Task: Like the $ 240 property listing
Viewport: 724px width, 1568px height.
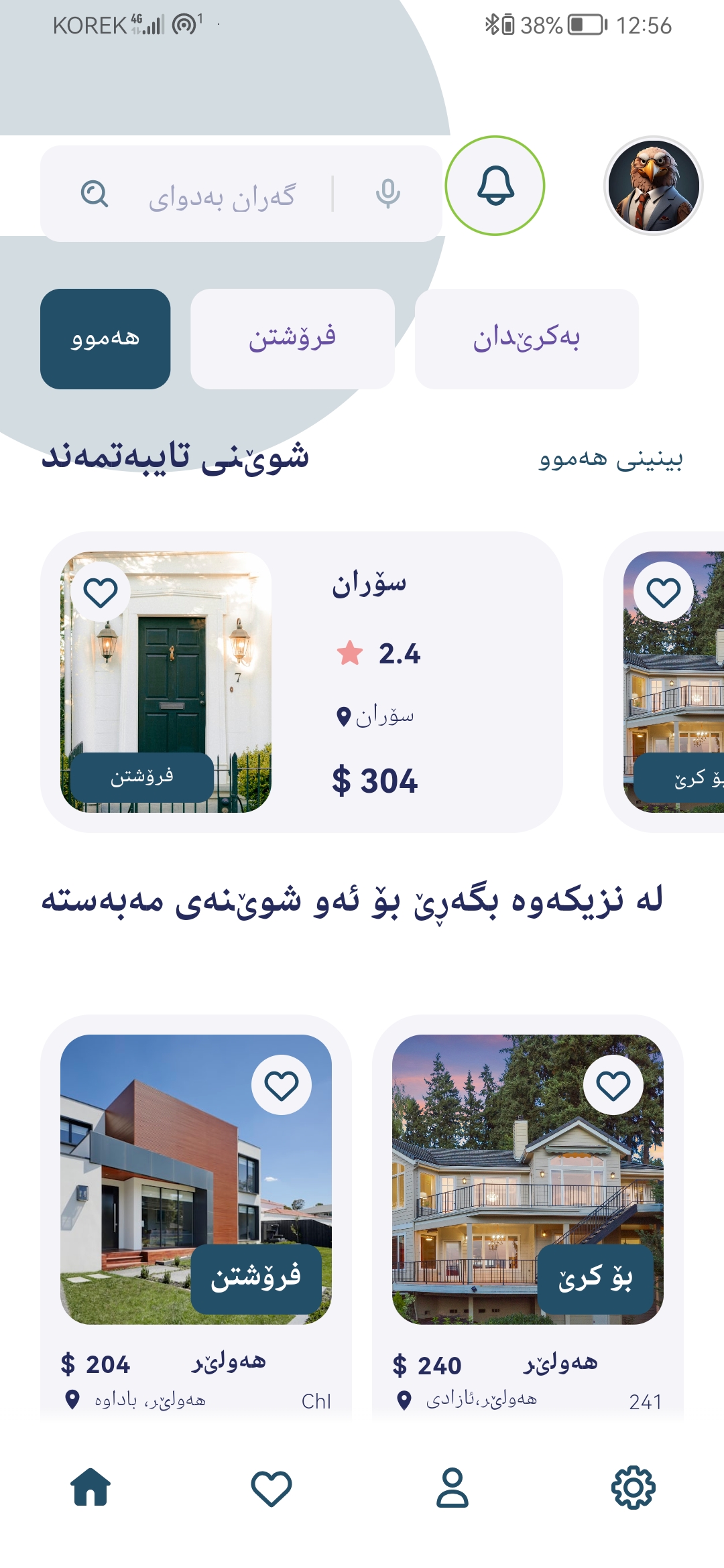Action: pyautogui.click(x=613, y=1086)
